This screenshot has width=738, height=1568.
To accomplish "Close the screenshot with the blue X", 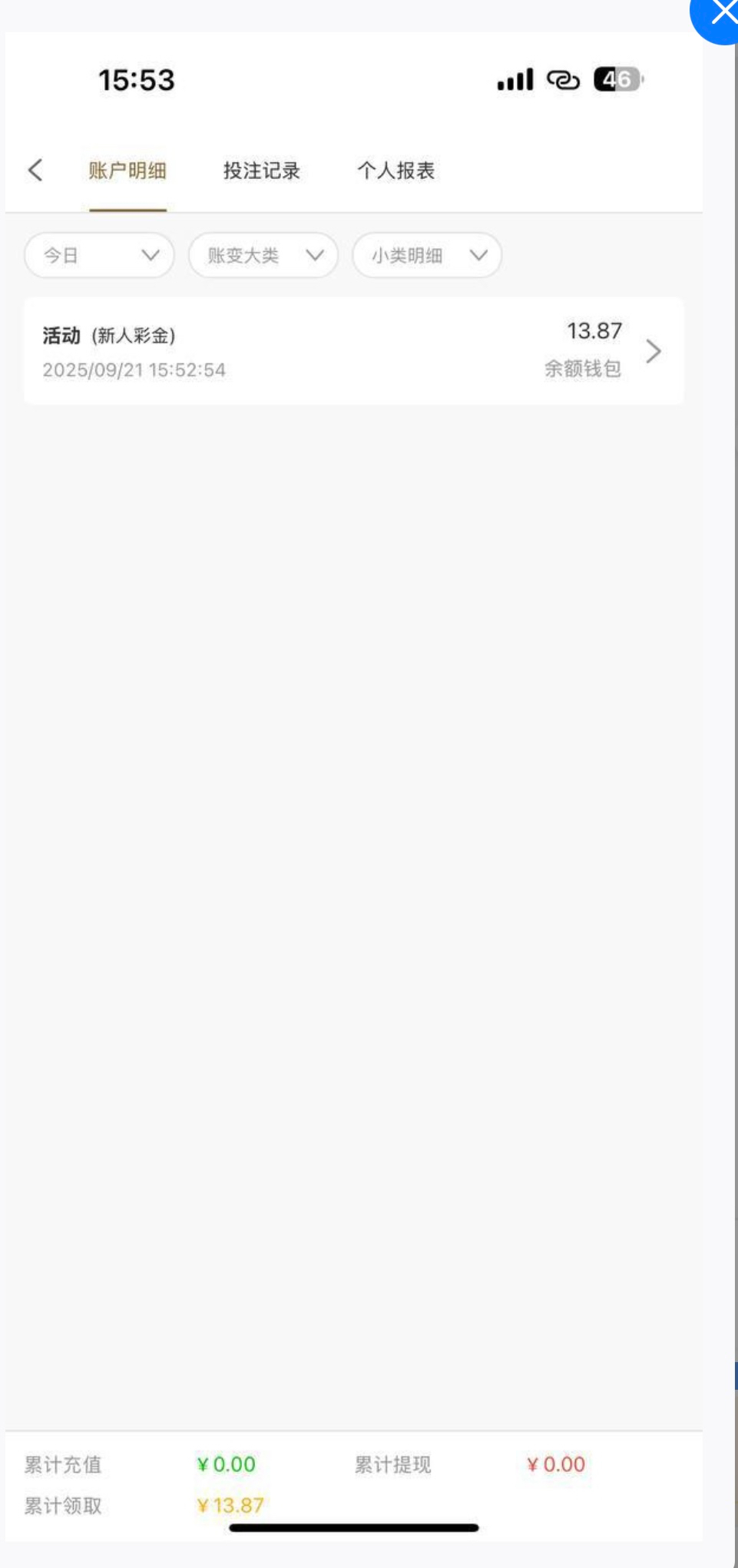I will tap(721, 14).
